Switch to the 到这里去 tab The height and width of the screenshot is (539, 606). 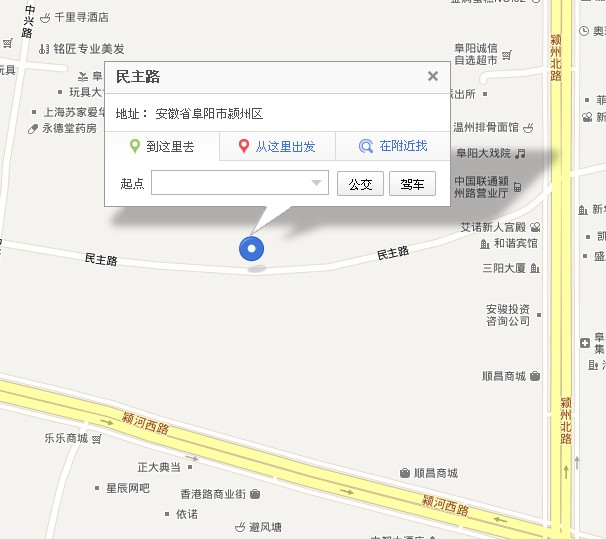tap(163, 146)
